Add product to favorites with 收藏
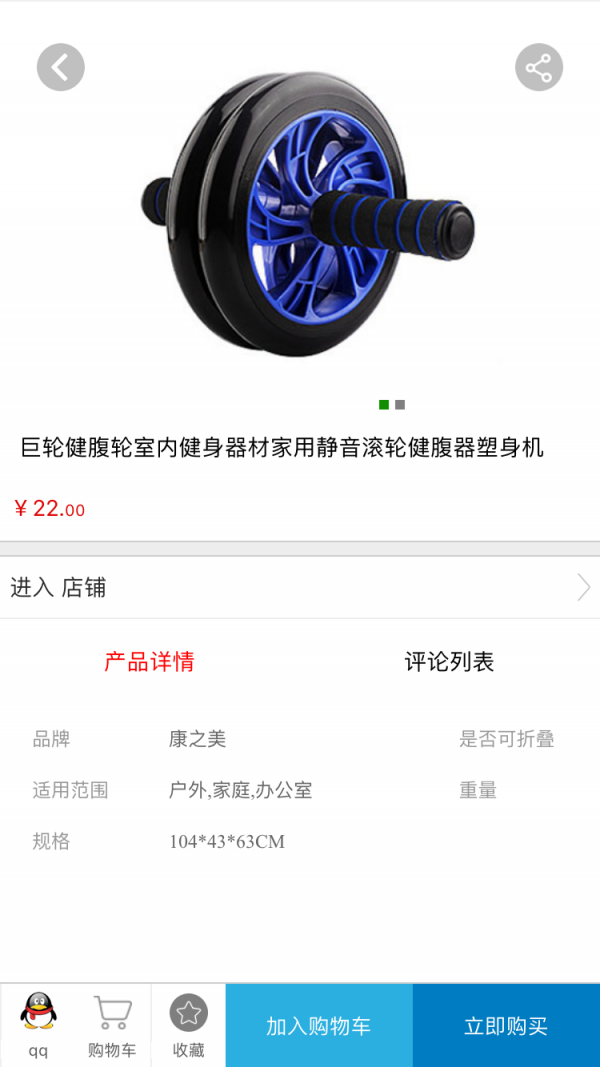The width and height of the screenshot is (600, 1067). [188, 1024]
